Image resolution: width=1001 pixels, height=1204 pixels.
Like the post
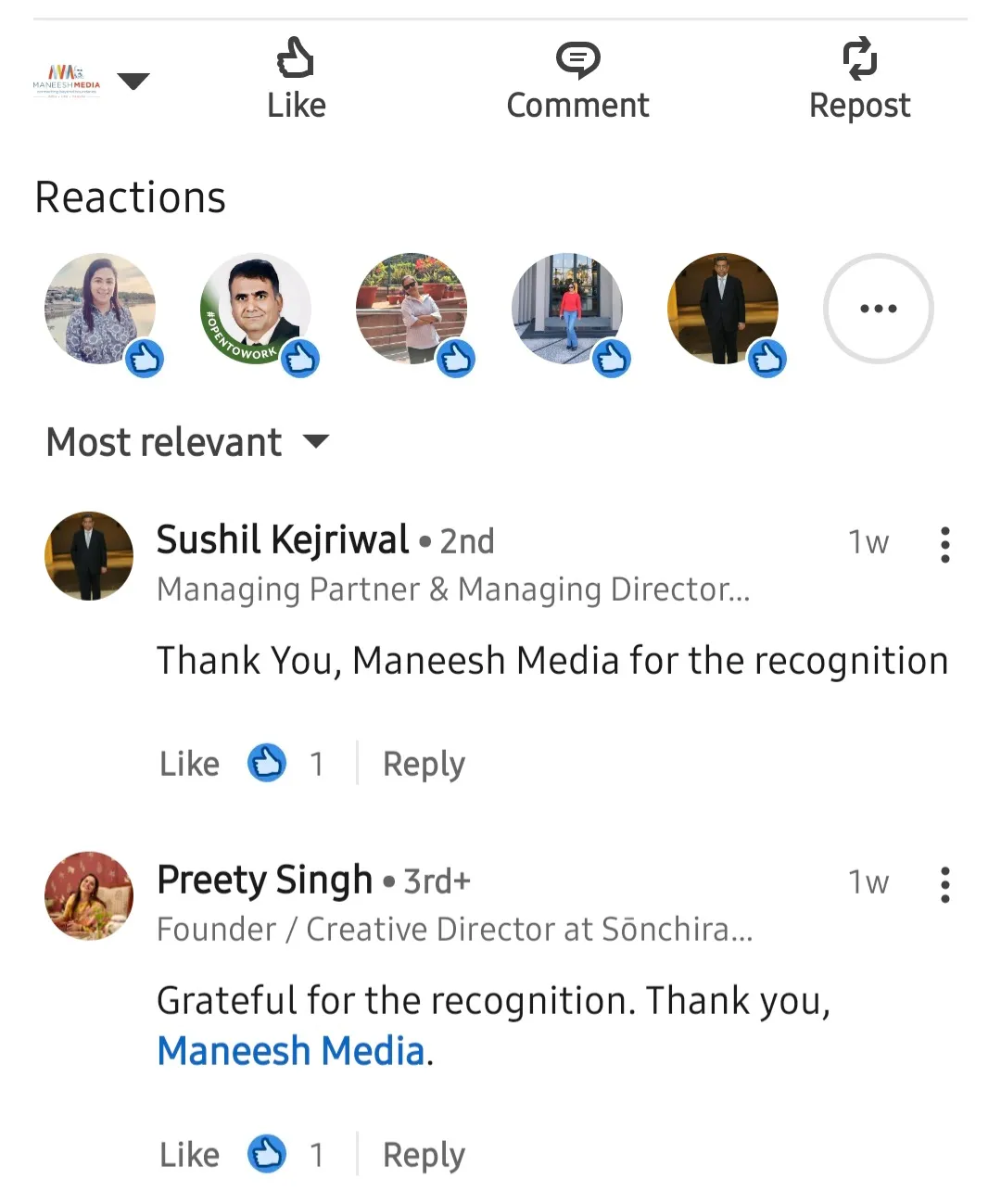tap(296, 81)
